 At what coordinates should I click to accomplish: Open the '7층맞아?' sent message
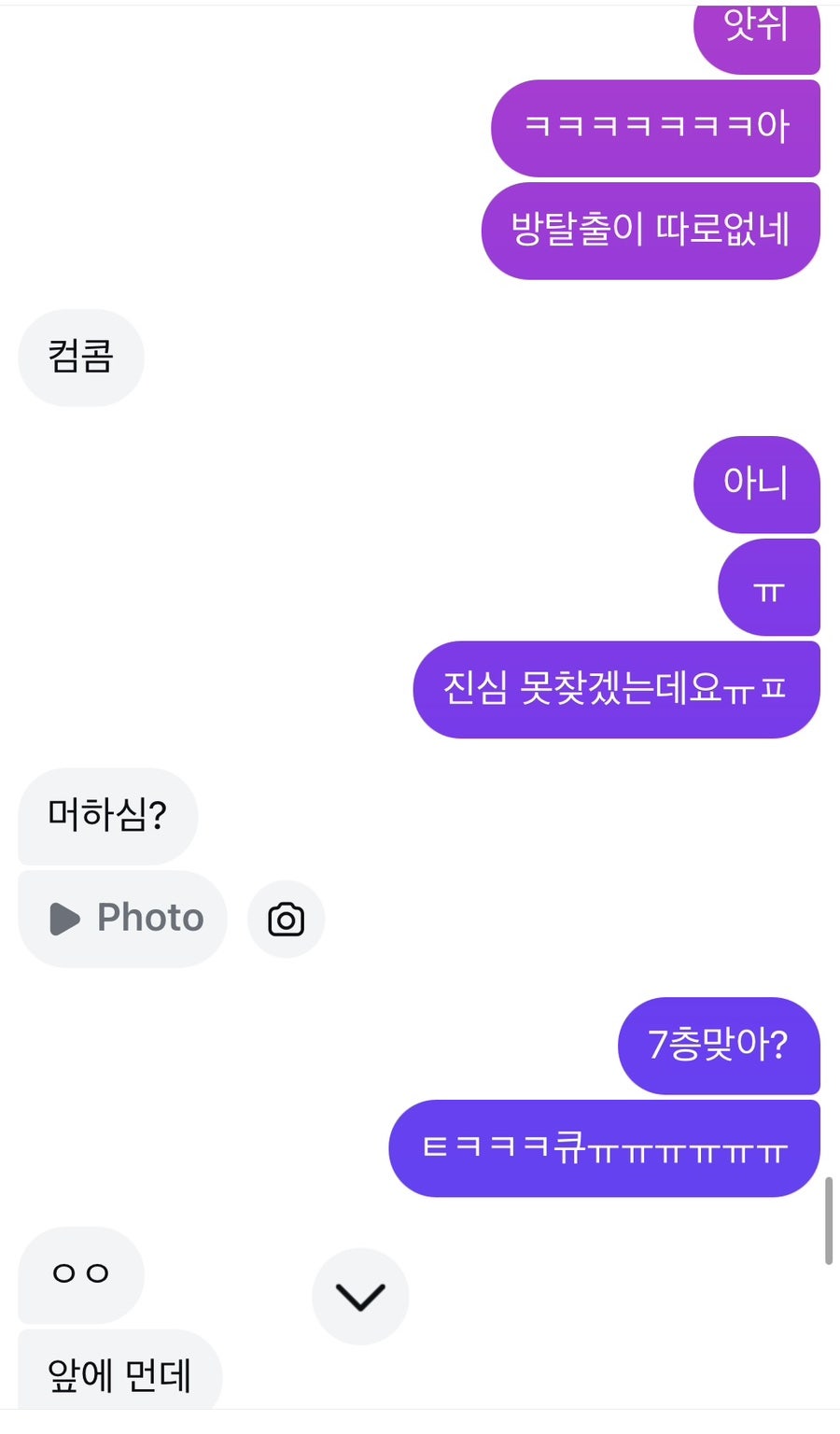point(718,1046)
